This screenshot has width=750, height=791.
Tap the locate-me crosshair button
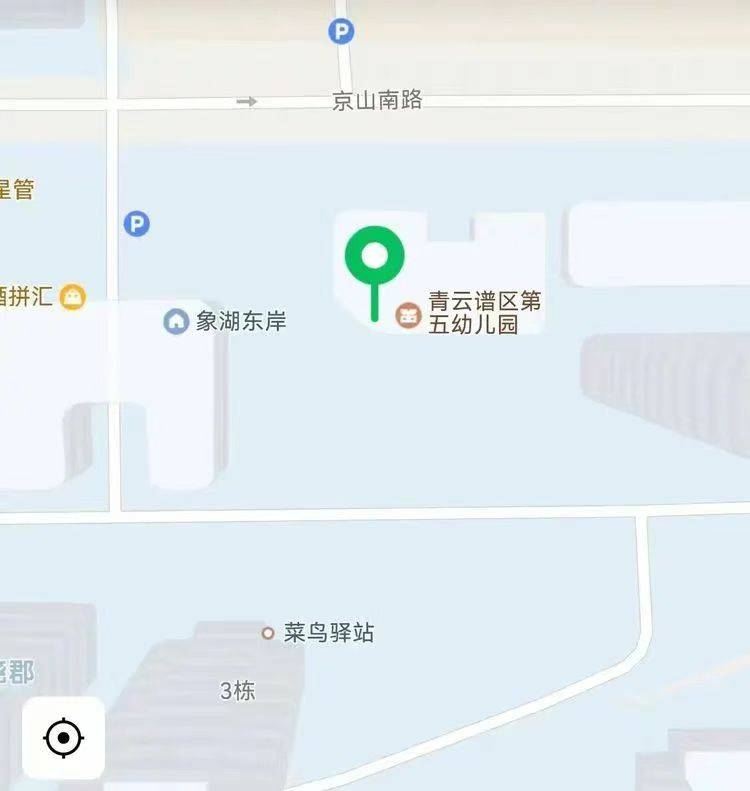tap(63, 739)
